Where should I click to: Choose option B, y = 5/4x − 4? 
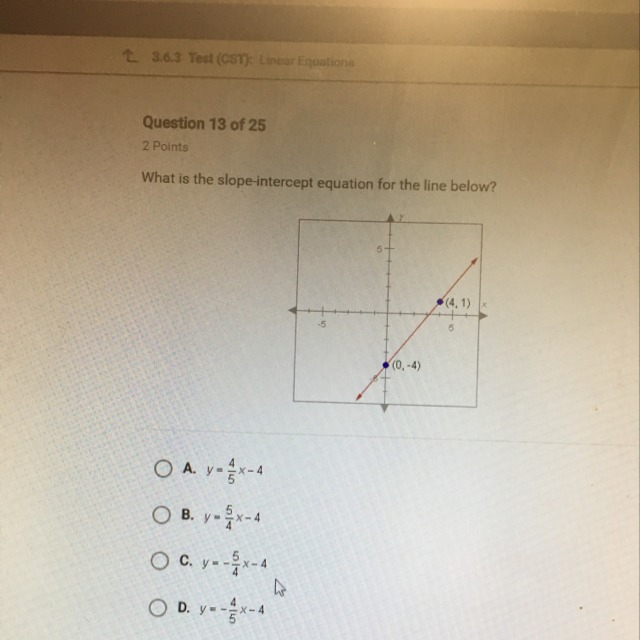(x=161, y=516)
